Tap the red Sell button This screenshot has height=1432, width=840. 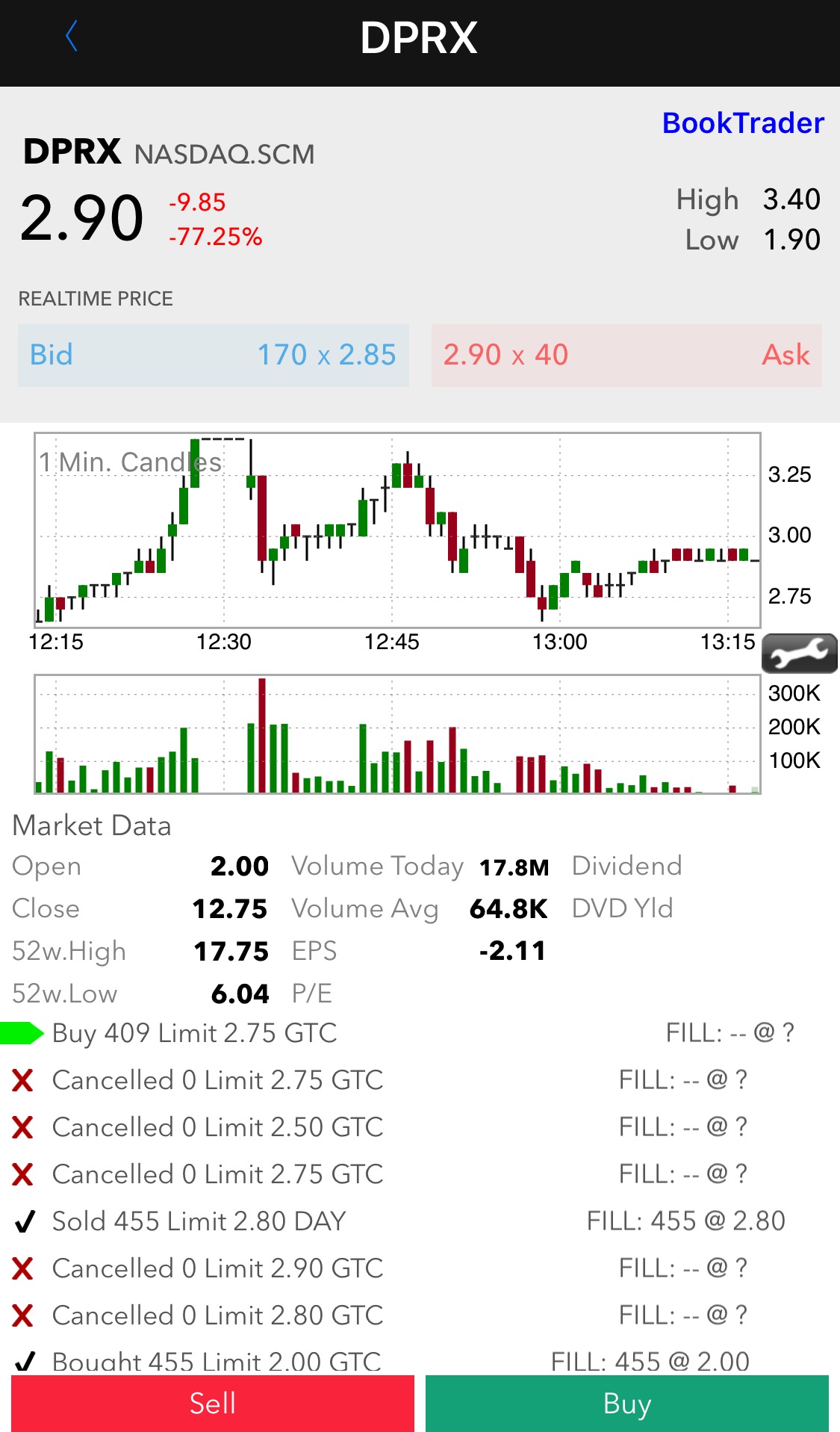coord(213,1404)
